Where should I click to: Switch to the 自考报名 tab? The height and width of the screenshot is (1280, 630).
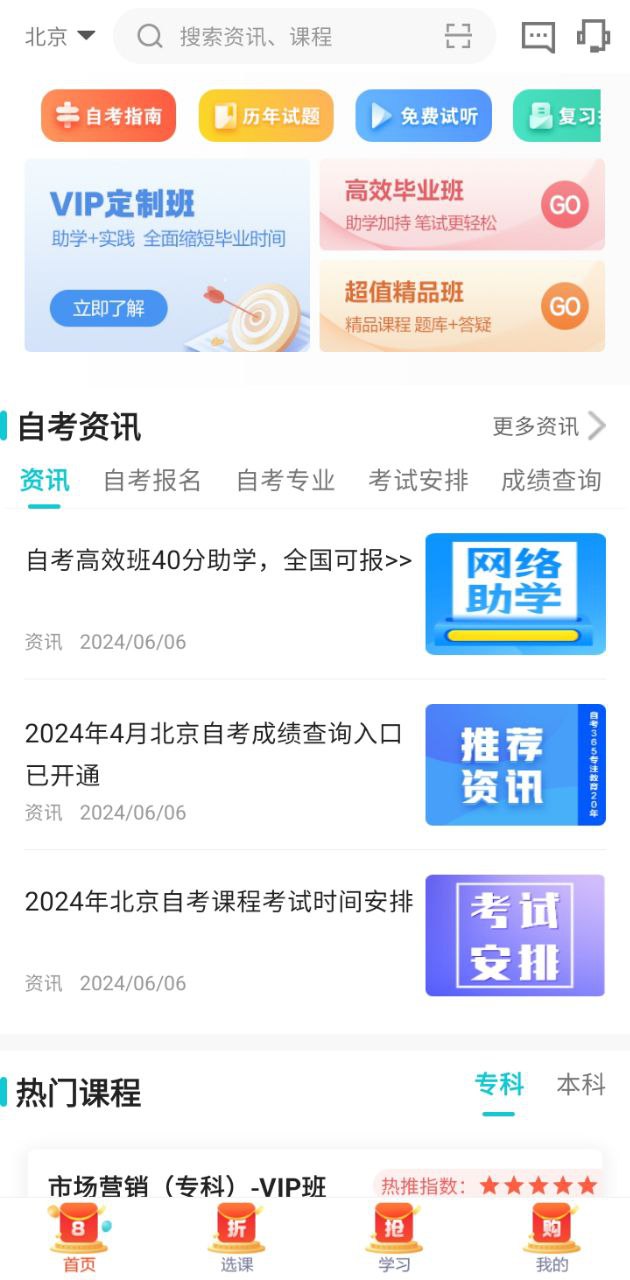[152, 481]
